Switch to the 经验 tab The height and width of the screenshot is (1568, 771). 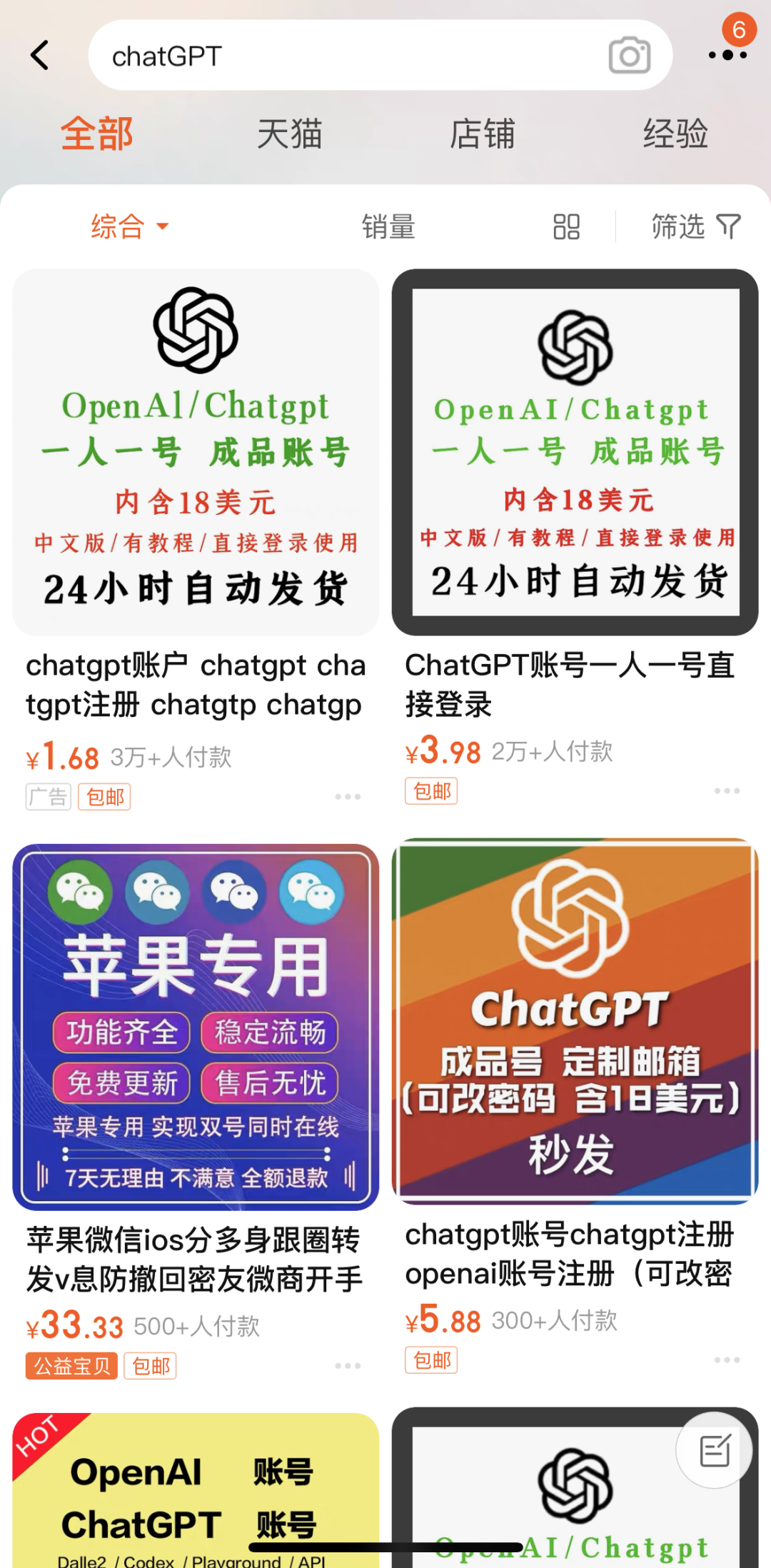coord(675,134)
